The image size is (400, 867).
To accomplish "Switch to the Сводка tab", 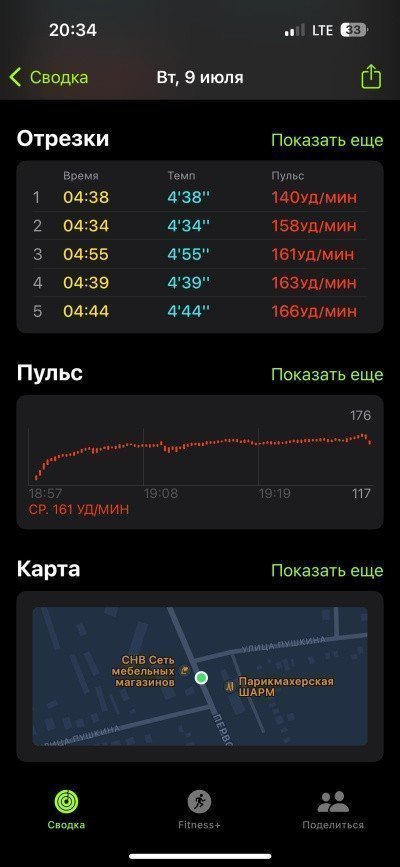I will pos(66,809).
